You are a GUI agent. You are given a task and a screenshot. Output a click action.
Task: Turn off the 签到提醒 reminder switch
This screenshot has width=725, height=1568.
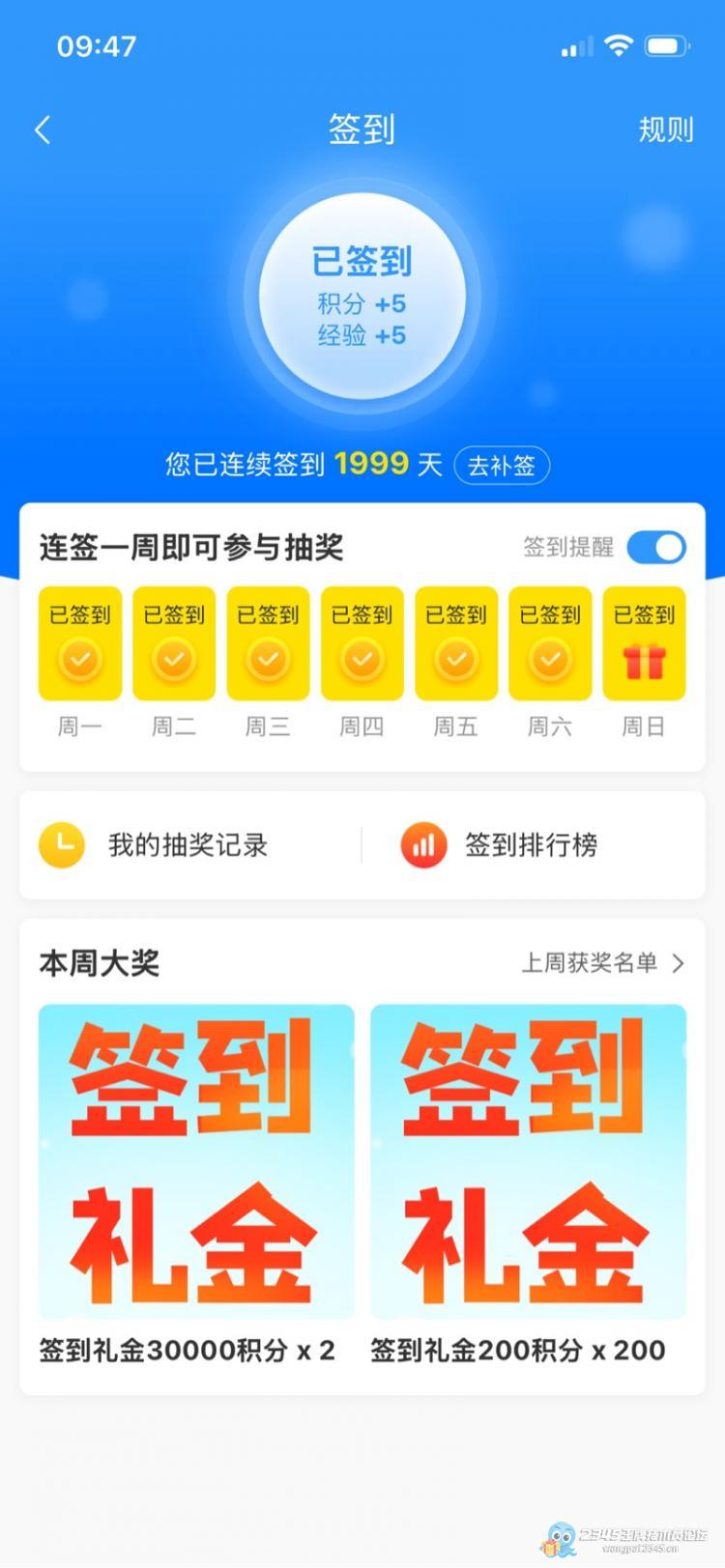(656, 548)
